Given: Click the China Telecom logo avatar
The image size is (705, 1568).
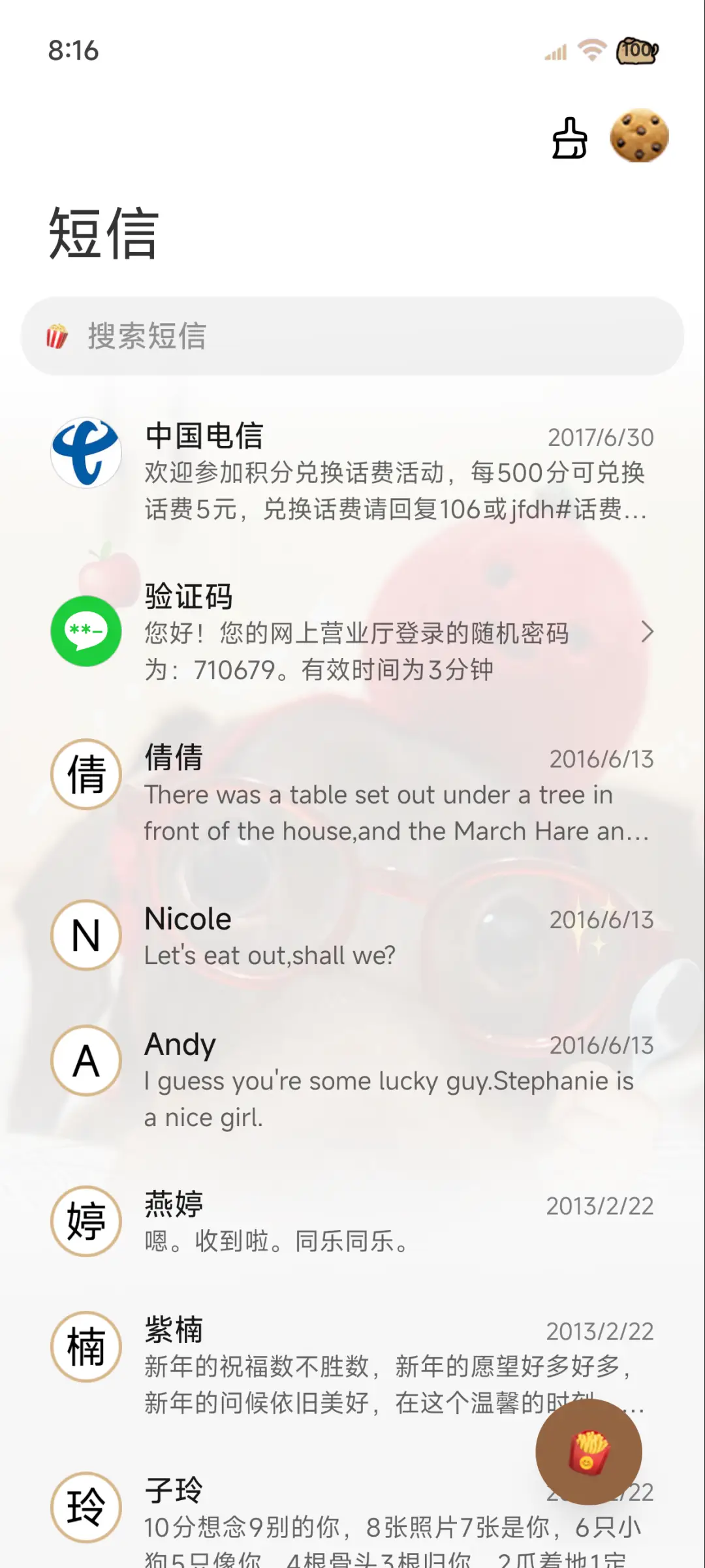Looking at the screenshot, I should point(86,453).
